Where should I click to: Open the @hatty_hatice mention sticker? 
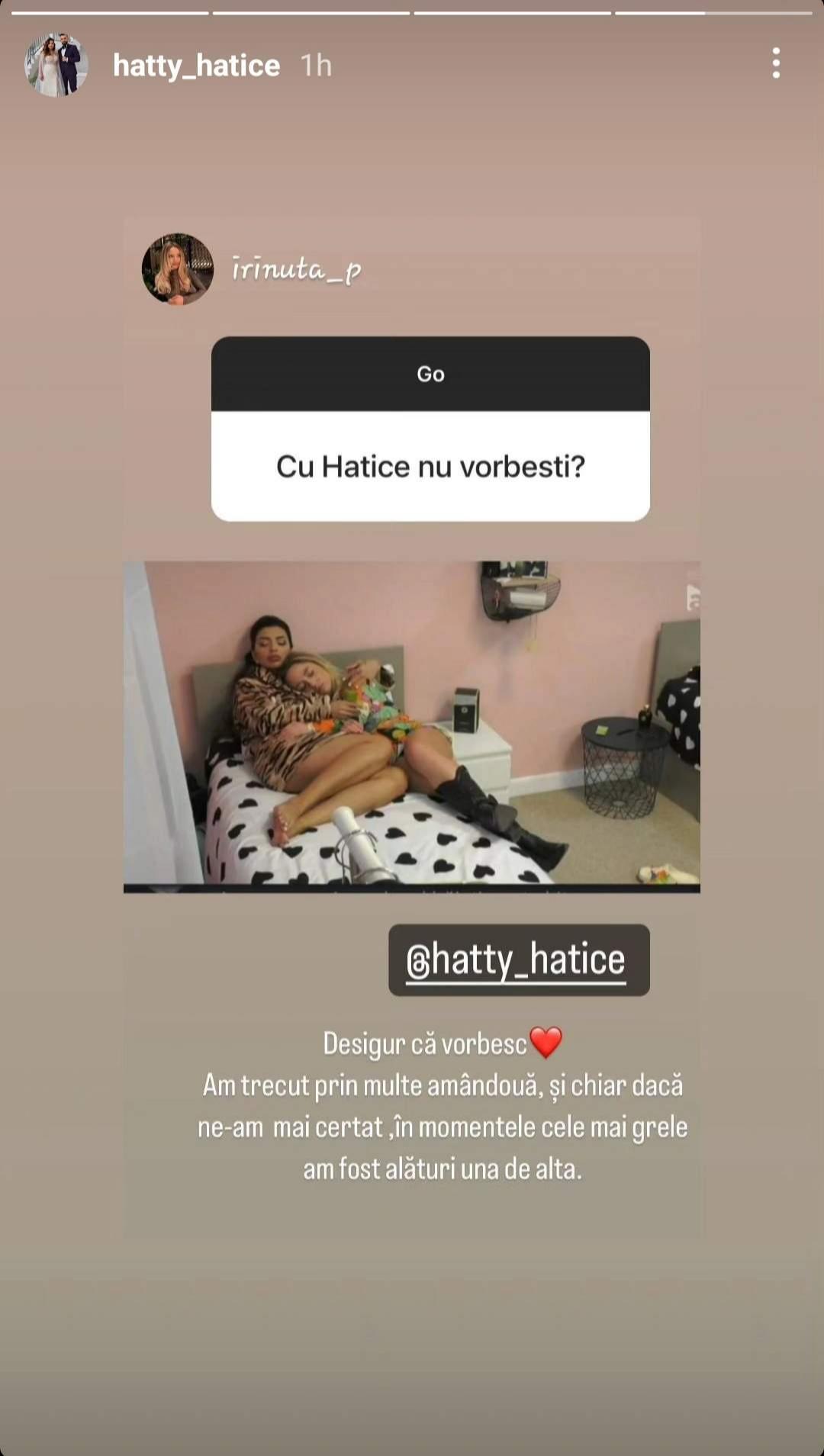pyautogui.click(x=519, y=959)
